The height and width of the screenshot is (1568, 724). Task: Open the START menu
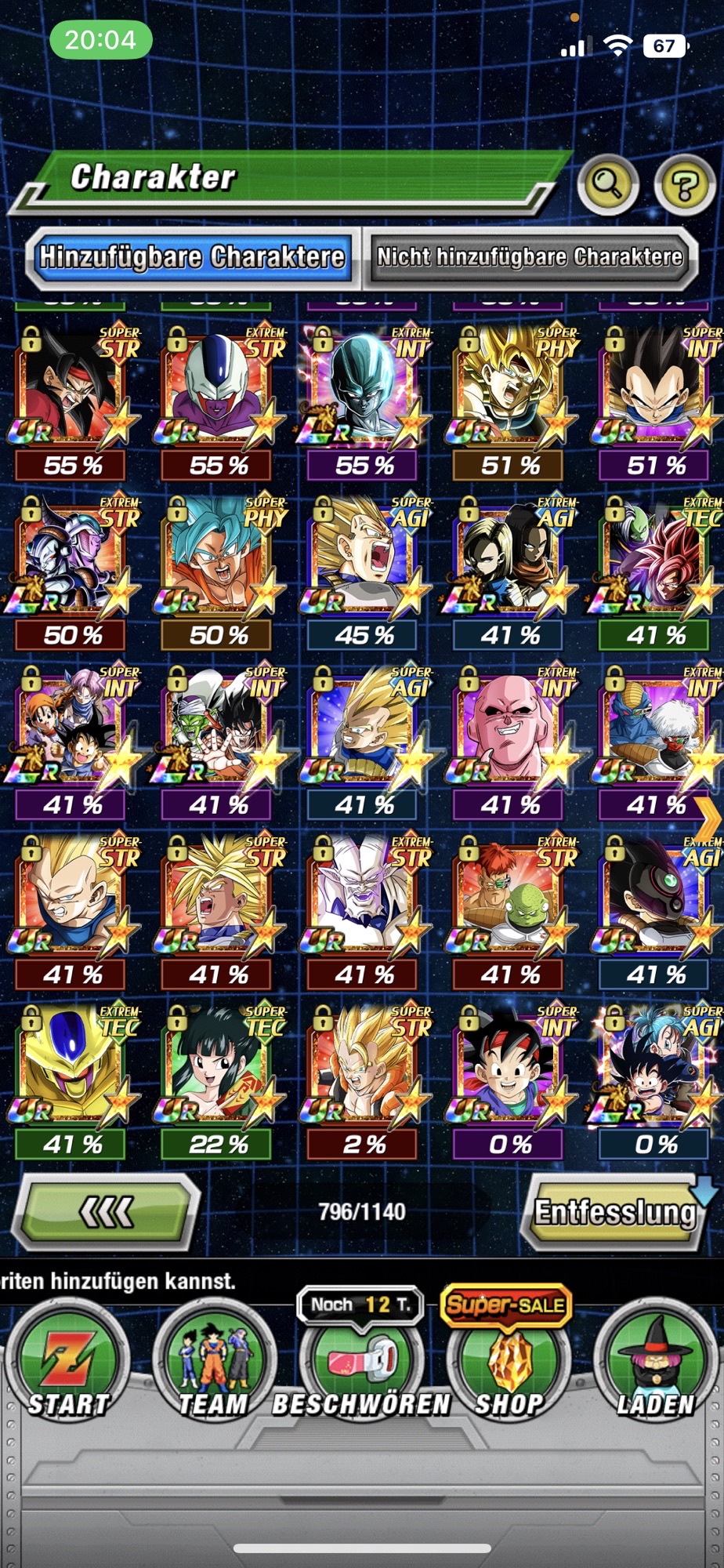(x=68, y=1363)
